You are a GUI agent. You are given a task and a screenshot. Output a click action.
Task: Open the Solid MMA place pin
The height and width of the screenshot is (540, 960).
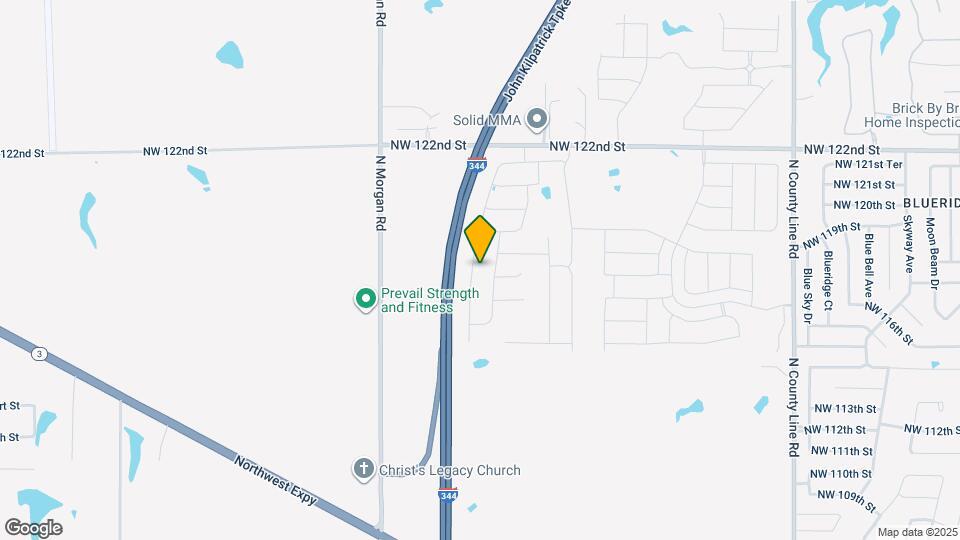(x=537, y=120)
